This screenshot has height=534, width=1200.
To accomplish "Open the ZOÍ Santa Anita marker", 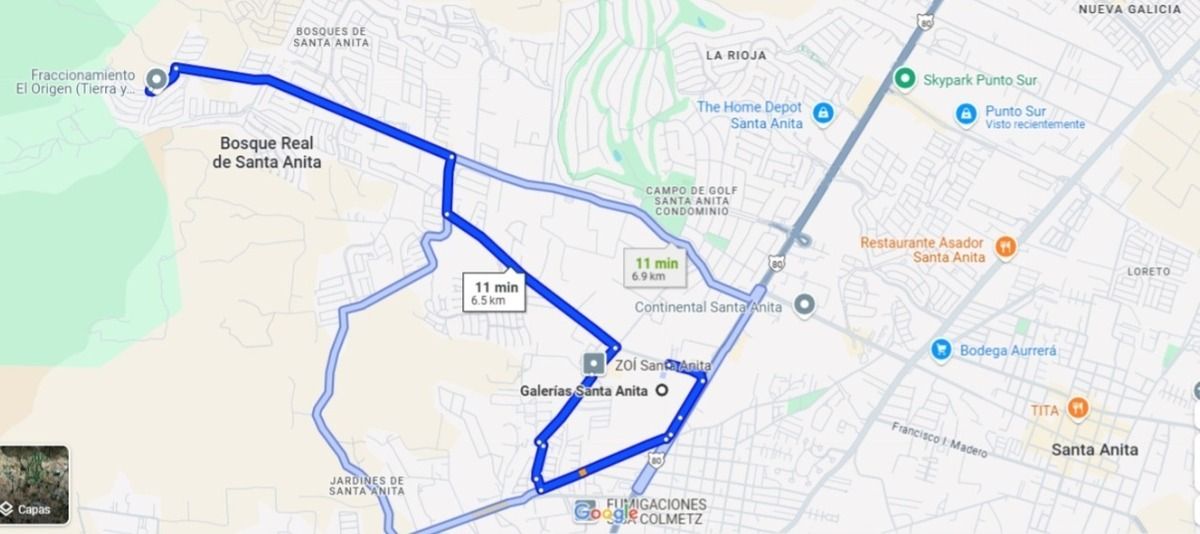I will pos(594,363).
